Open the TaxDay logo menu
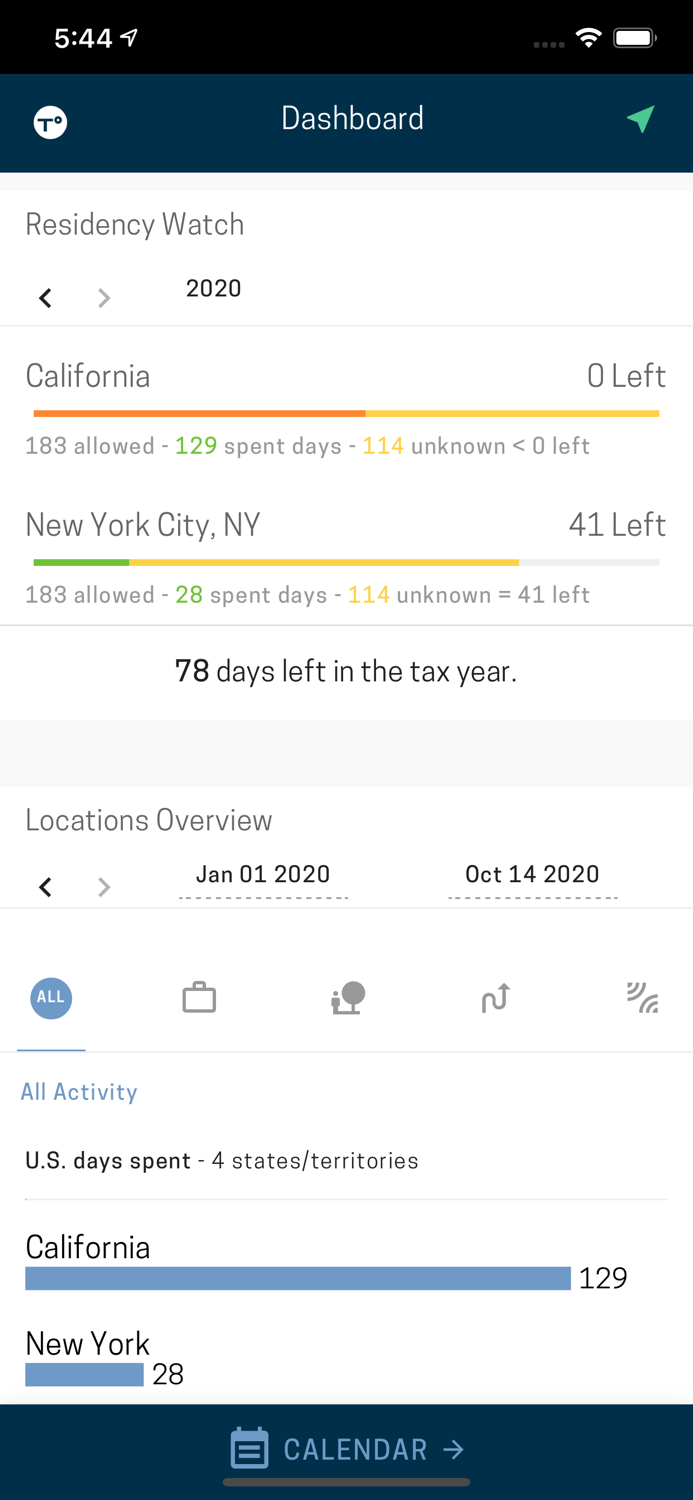The width and height of the screenshot is (693, 1500). click(50, 122)
